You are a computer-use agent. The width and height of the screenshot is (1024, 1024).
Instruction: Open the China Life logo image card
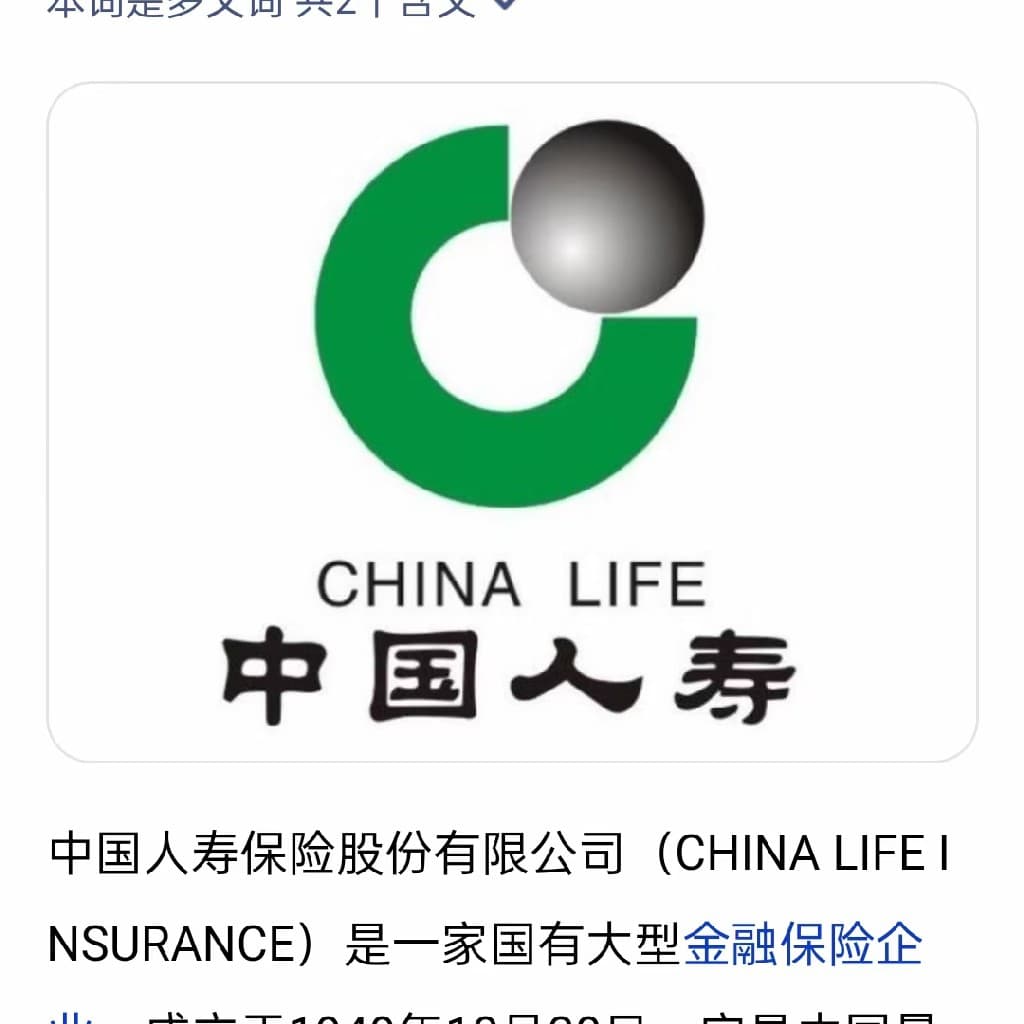(512, 422)
